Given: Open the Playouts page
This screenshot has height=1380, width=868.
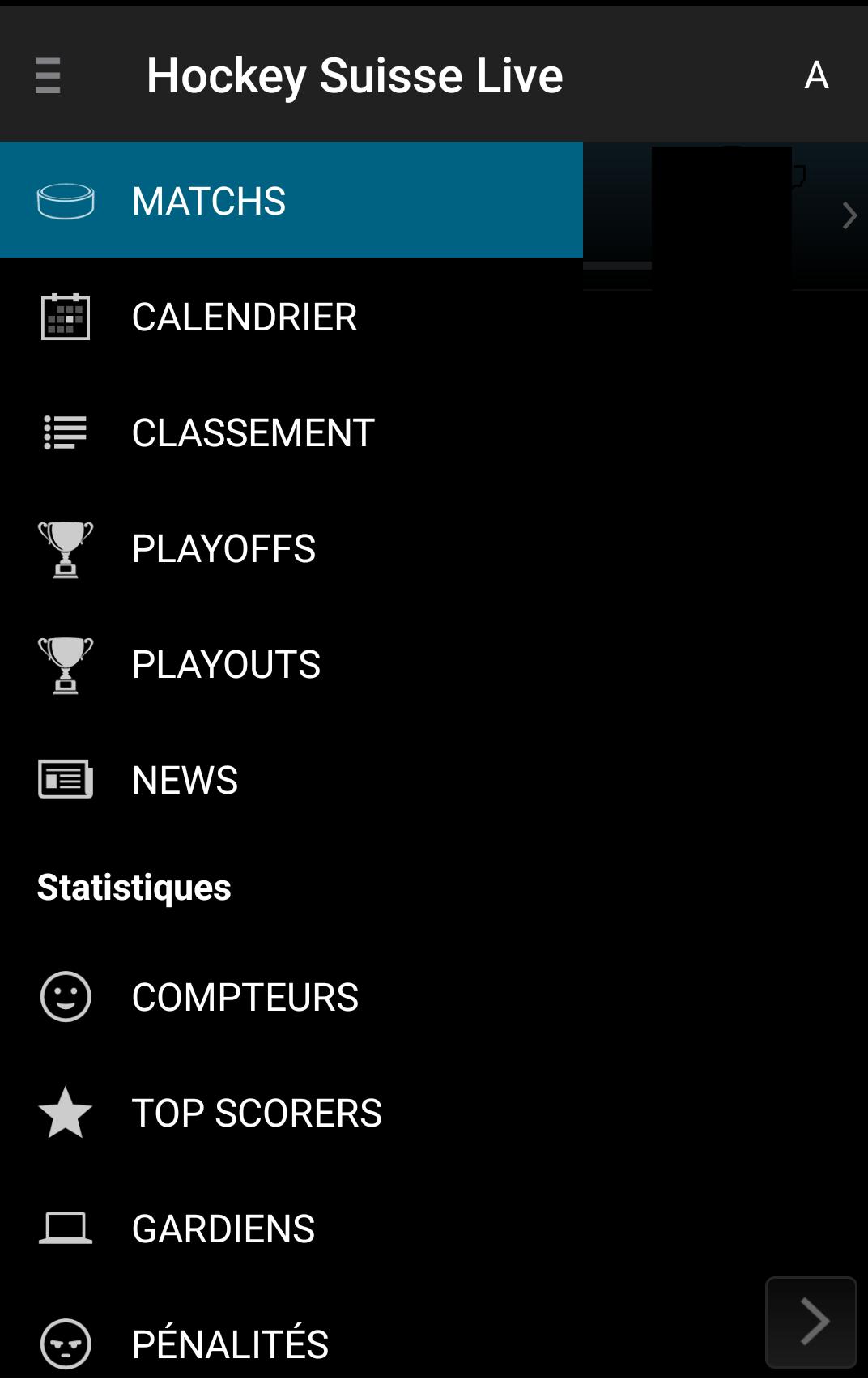Looking at the screenshot, I should [226, 664].
